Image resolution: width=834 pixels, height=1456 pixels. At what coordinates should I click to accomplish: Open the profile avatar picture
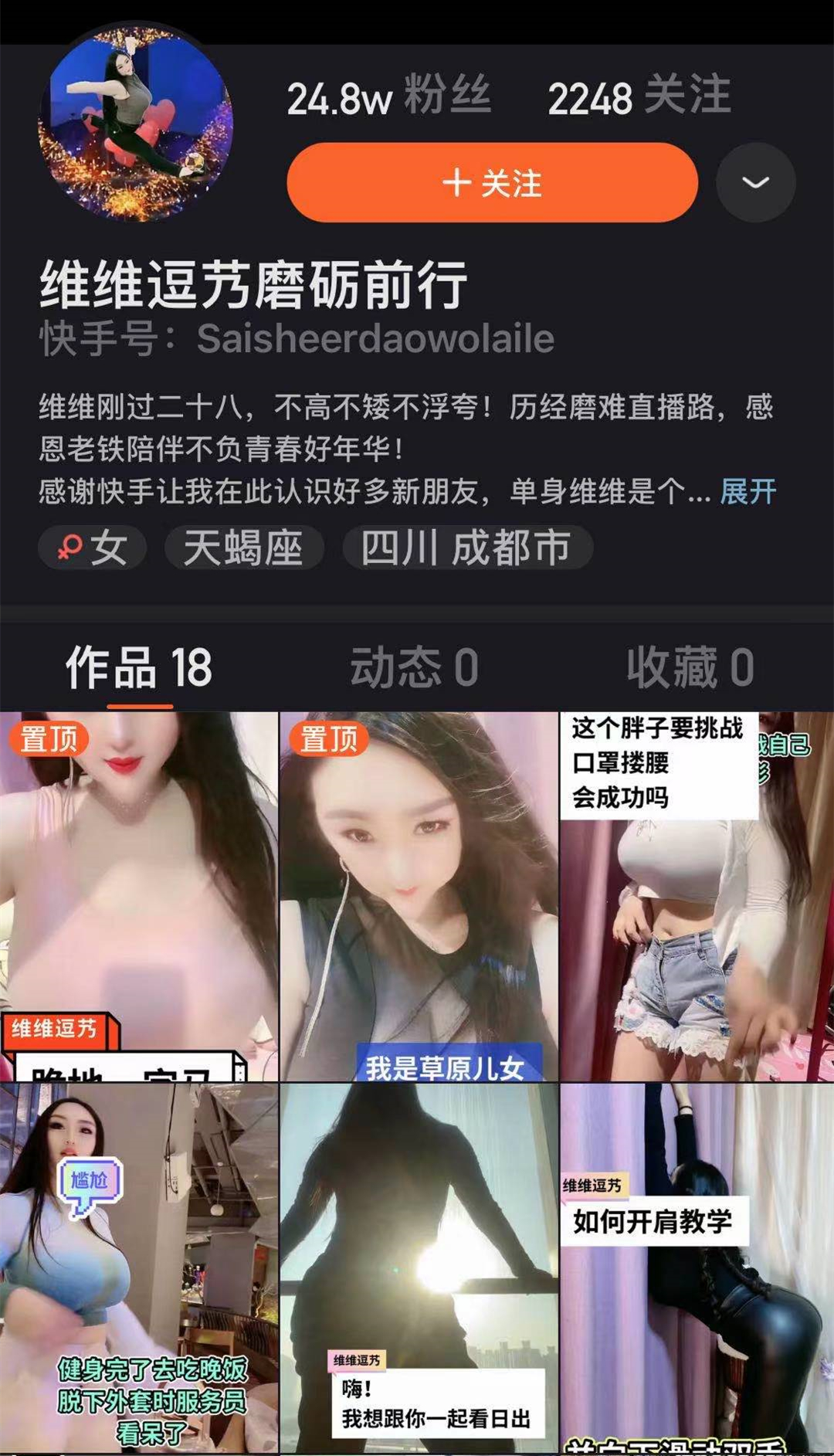tap(136, 124)
